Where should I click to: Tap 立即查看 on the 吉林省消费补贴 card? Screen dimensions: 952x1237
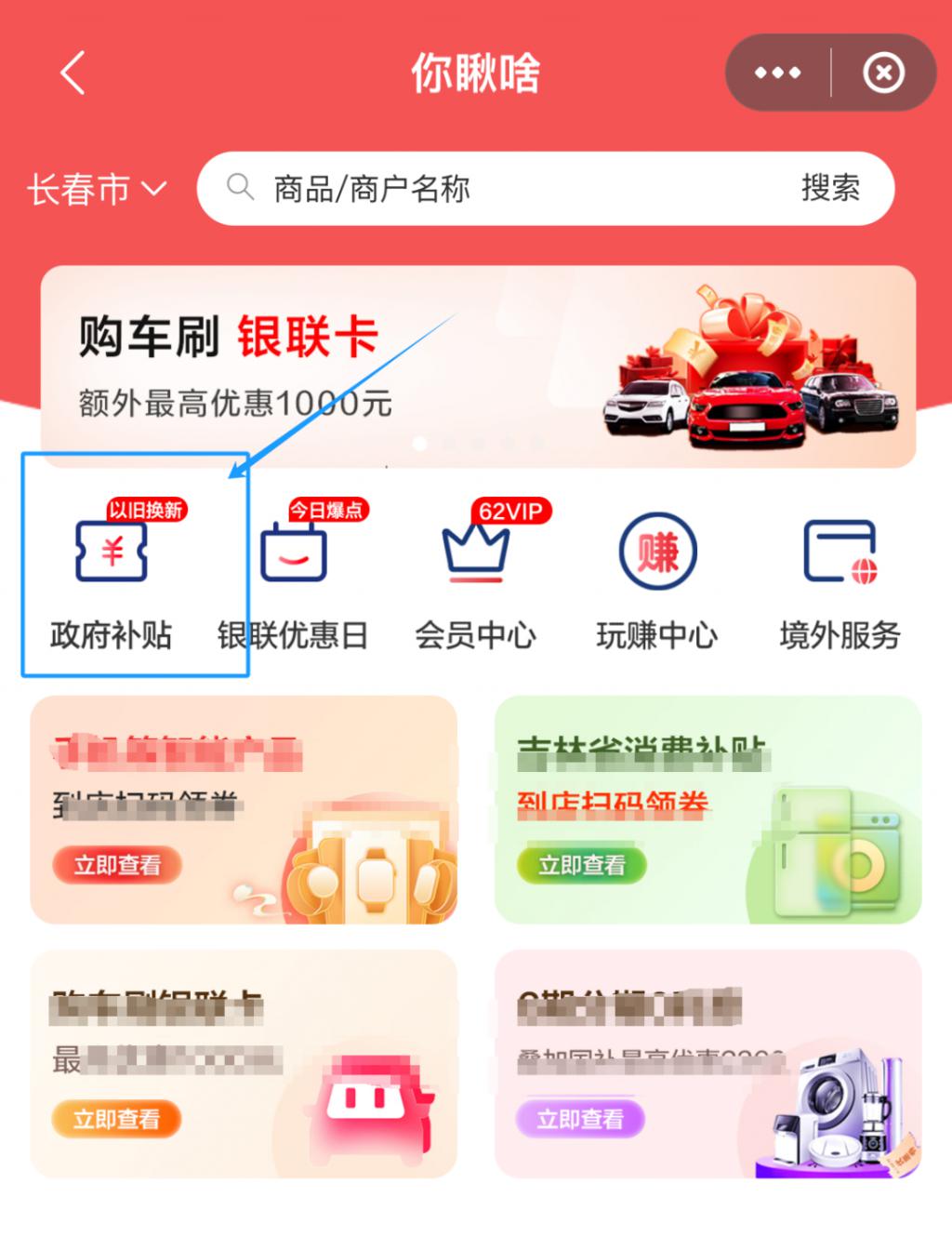(582, 865)
